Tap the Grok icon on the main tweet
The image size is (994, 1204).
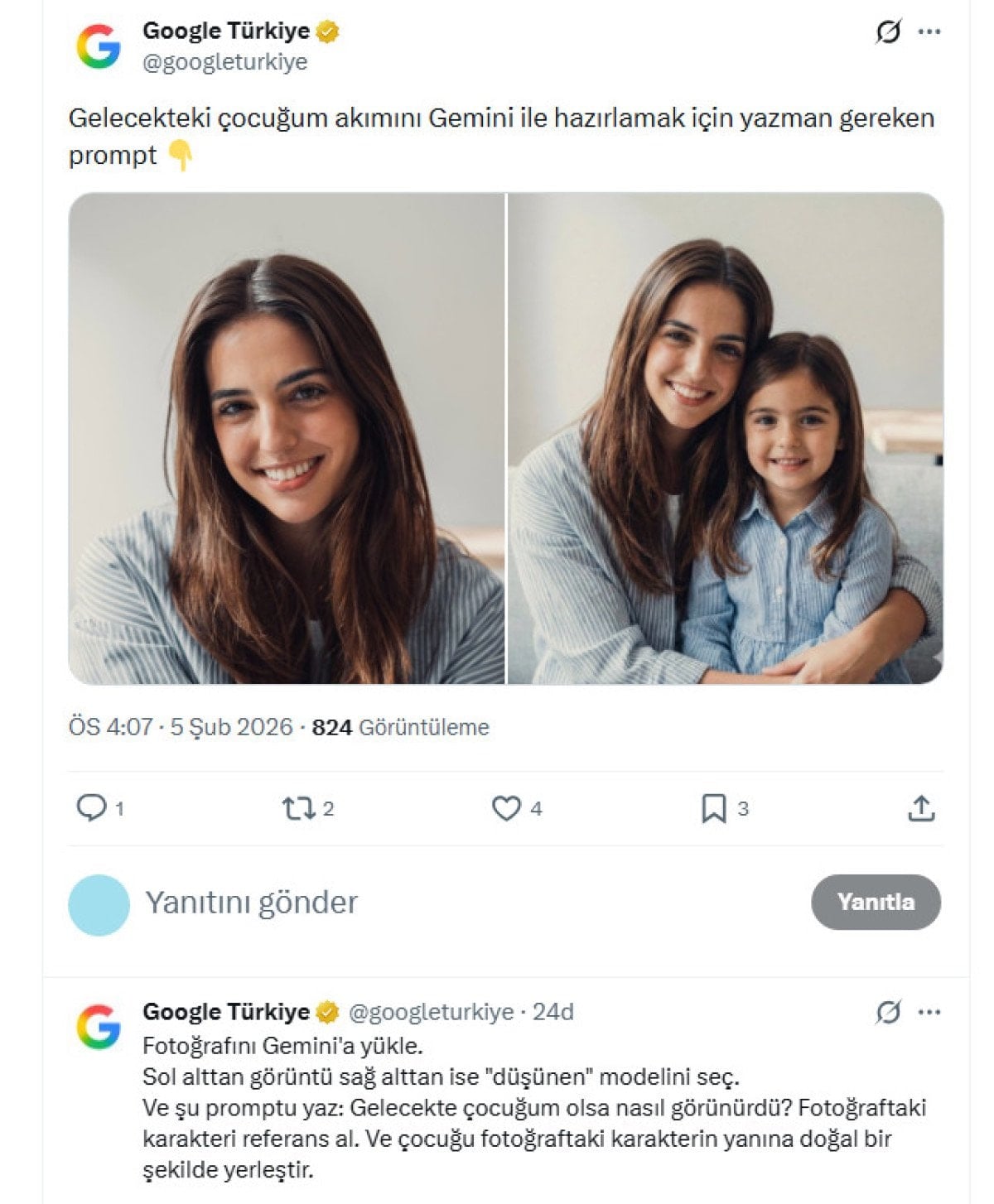(888, 32)
